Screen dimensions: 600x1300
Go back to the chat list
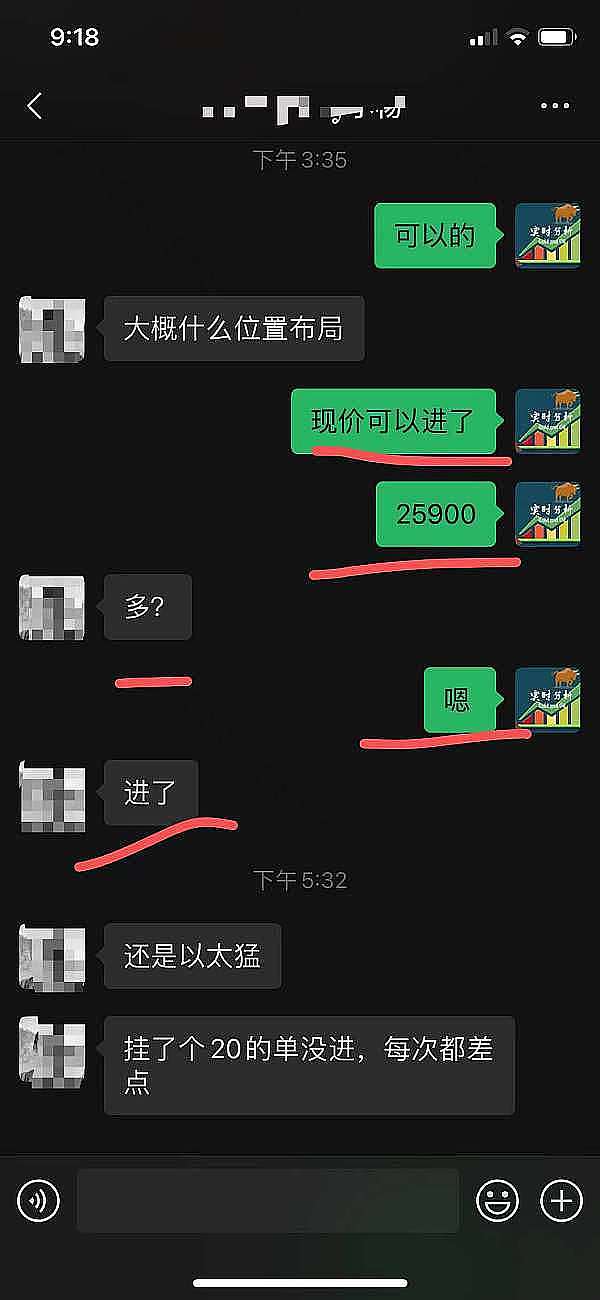[x=35, y=106]
